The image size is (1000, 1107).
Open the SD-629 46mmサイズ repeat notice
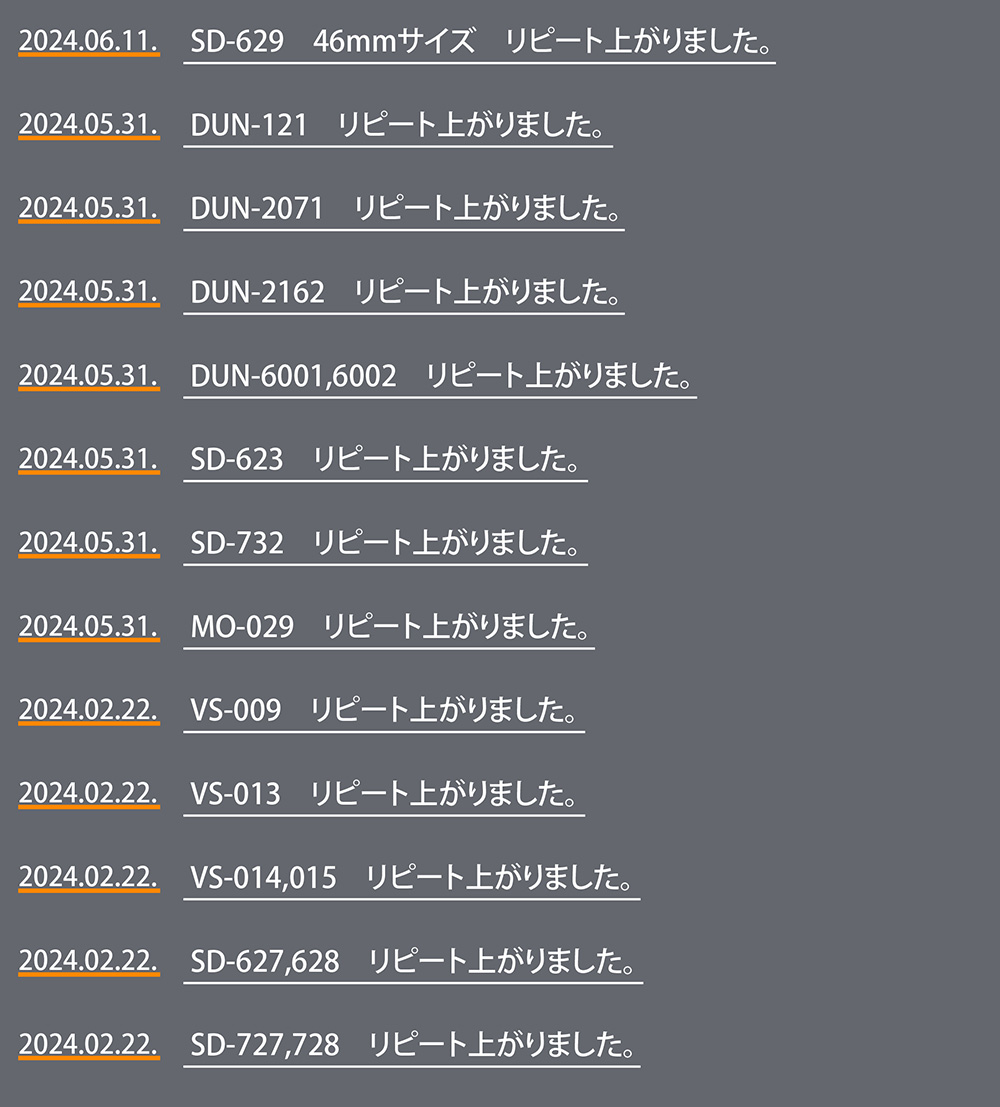[x=479, y=43]
